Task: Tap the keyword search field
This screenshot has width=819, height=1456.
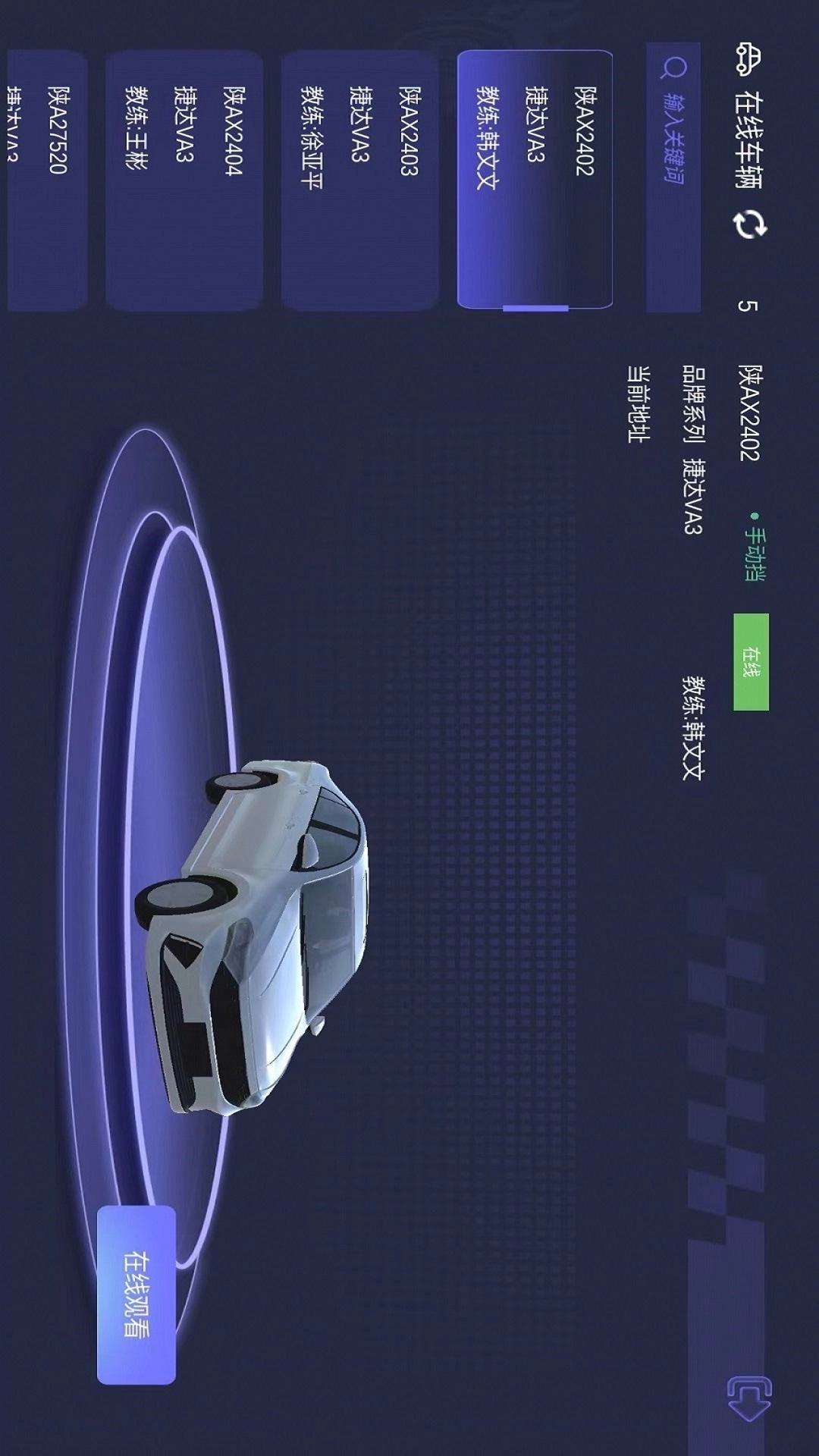Action: [673, 178]
